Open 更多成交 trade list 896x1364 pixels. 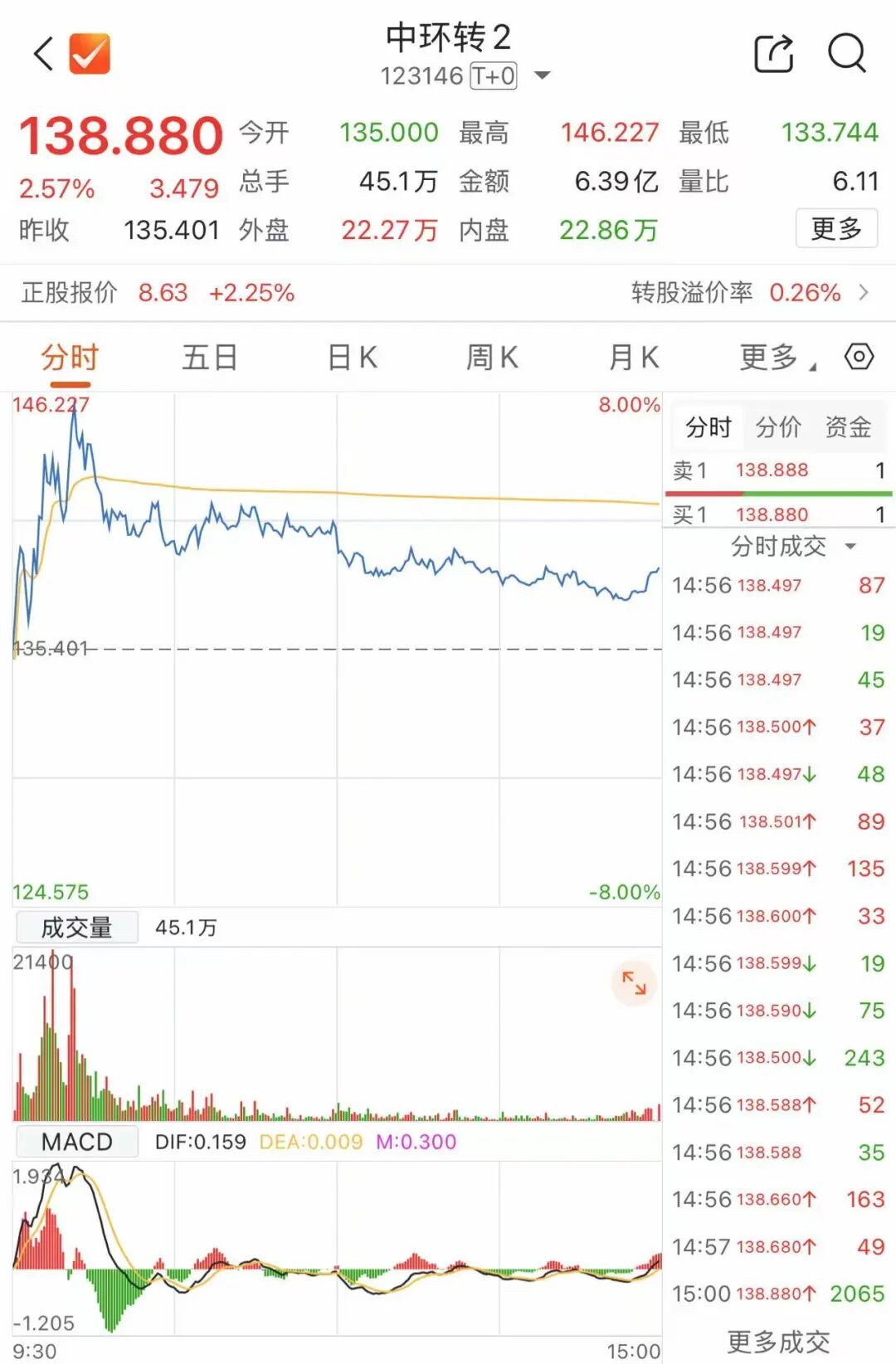(x=777, y=1341)
